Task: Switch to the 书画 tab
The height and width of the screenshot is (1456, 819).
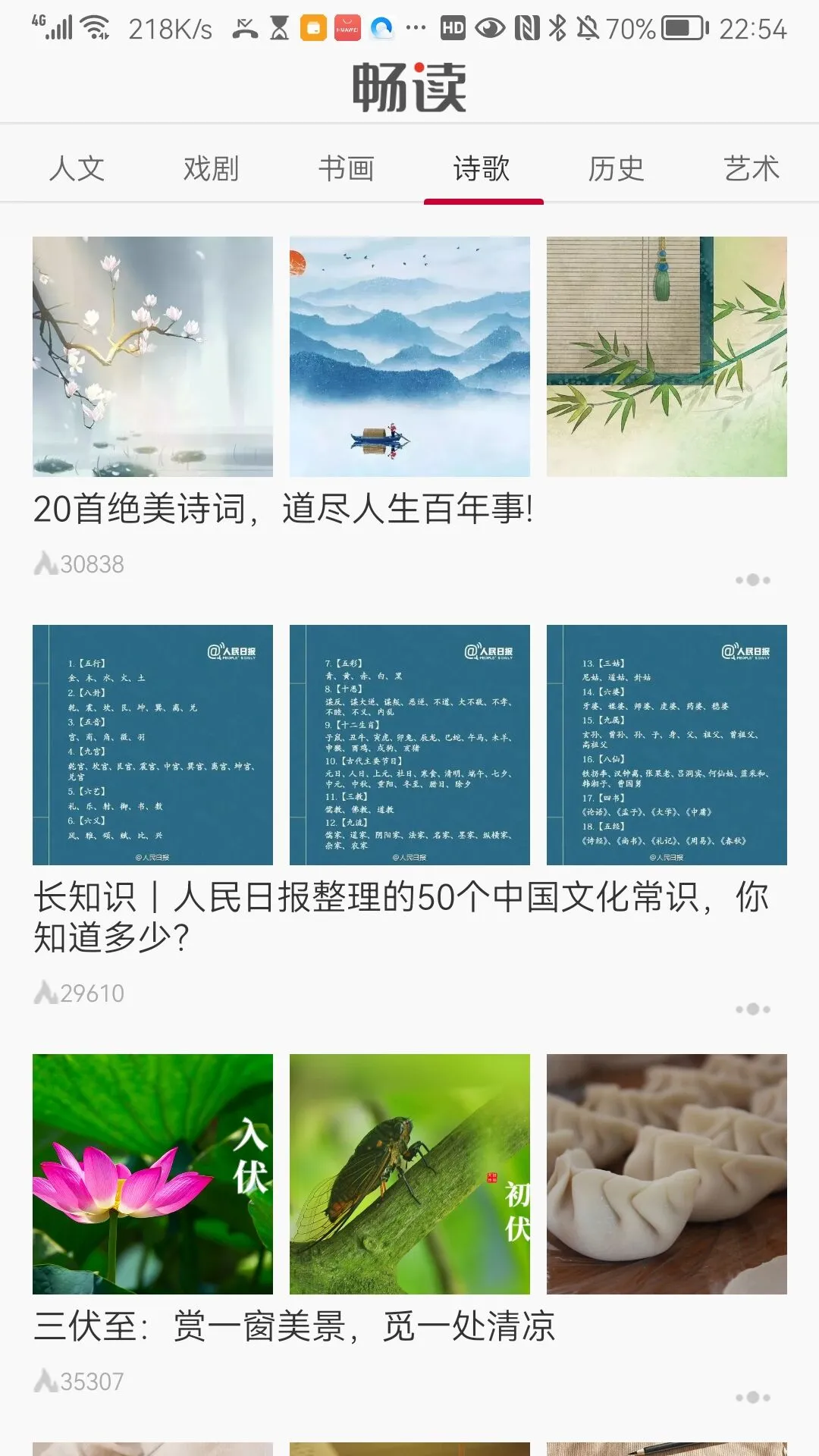Action: (x=347, y=168)
